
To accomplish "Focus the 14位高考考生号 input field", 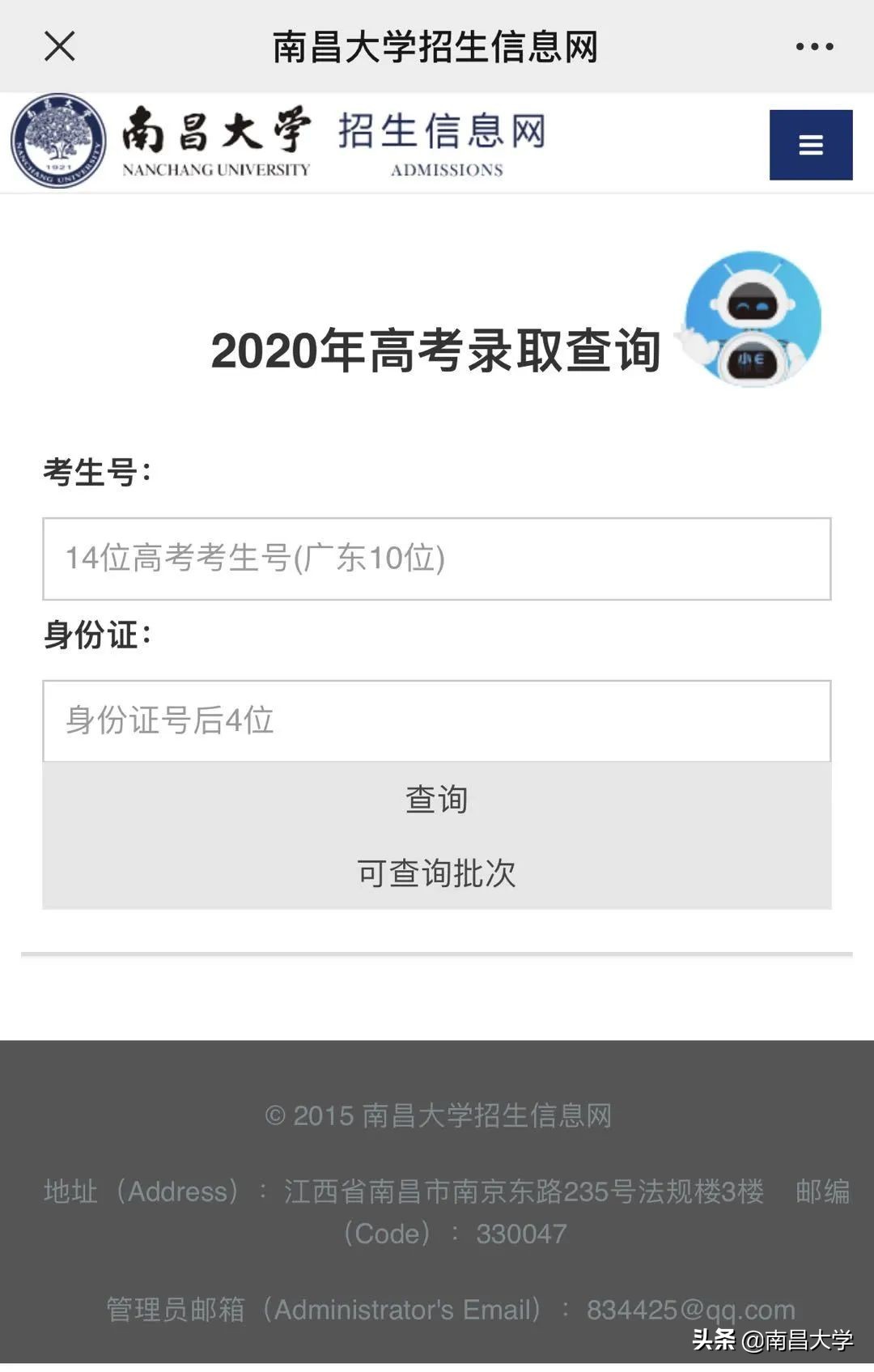I will 437,559.
